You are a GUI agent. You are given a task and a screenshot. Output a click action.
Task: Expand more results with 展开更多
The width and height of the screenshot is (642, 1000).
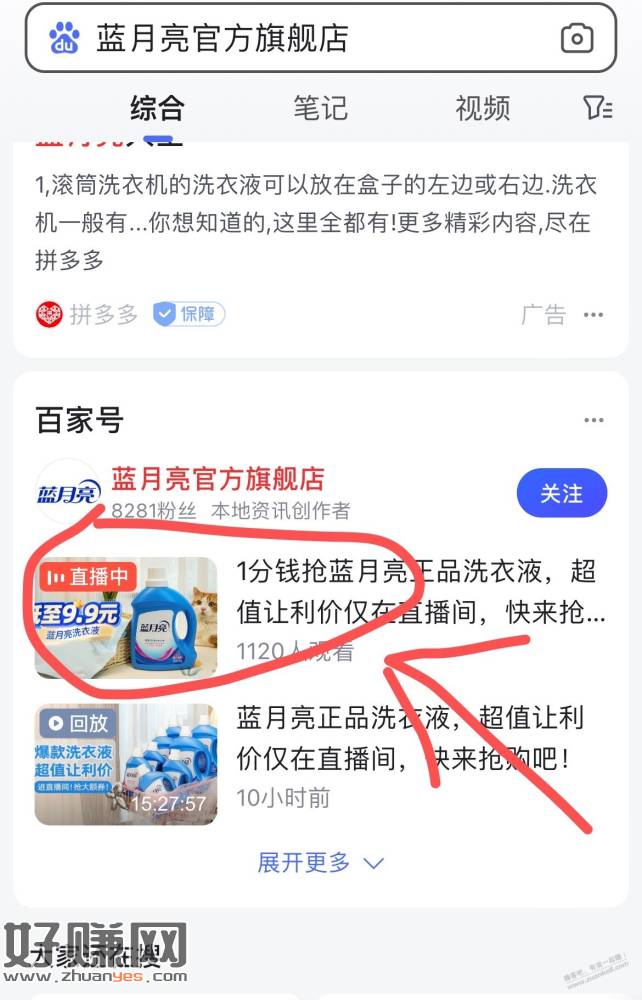(320, 862)
